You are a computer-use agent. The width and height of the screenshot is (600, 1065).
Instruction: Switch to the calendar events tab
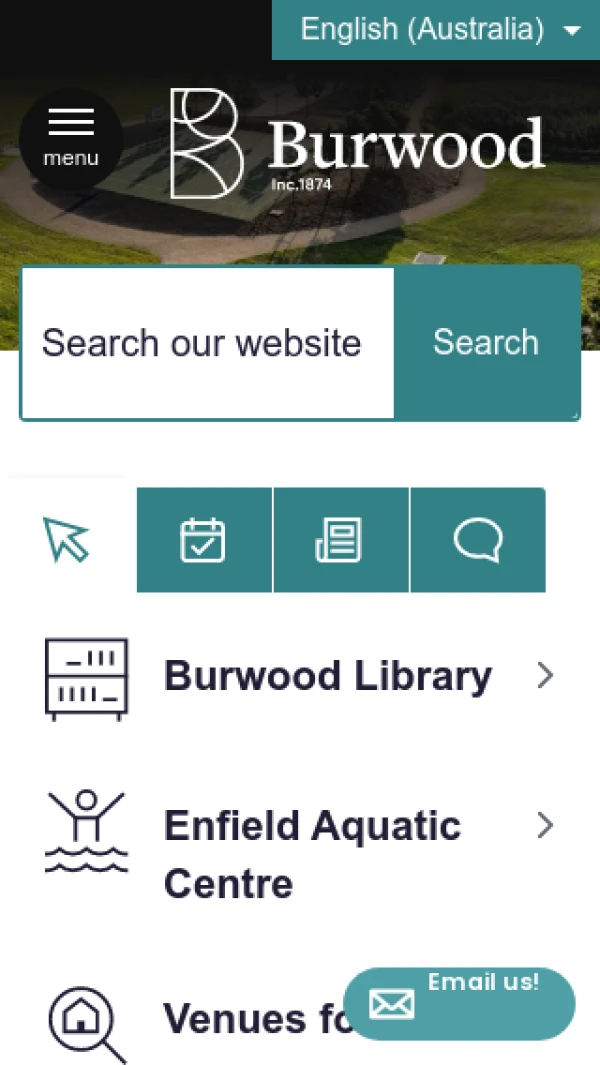pyautogui.click(x=204, y=540)
